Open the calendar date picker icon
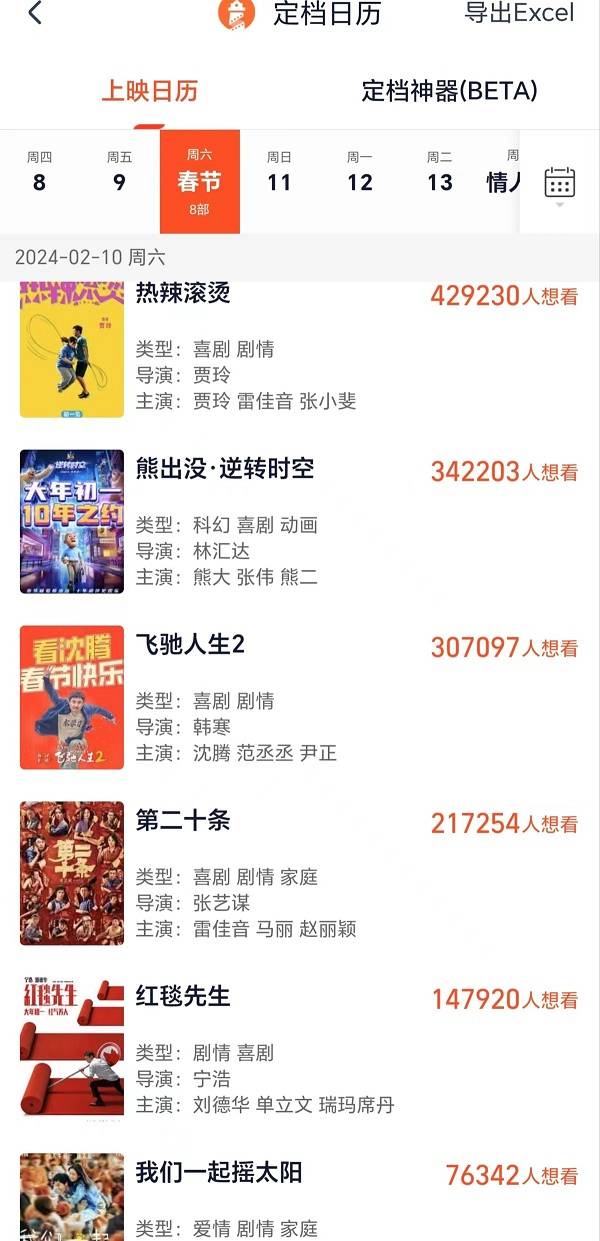The width and height of the screenshot is (600, 1241). point(559,183)
